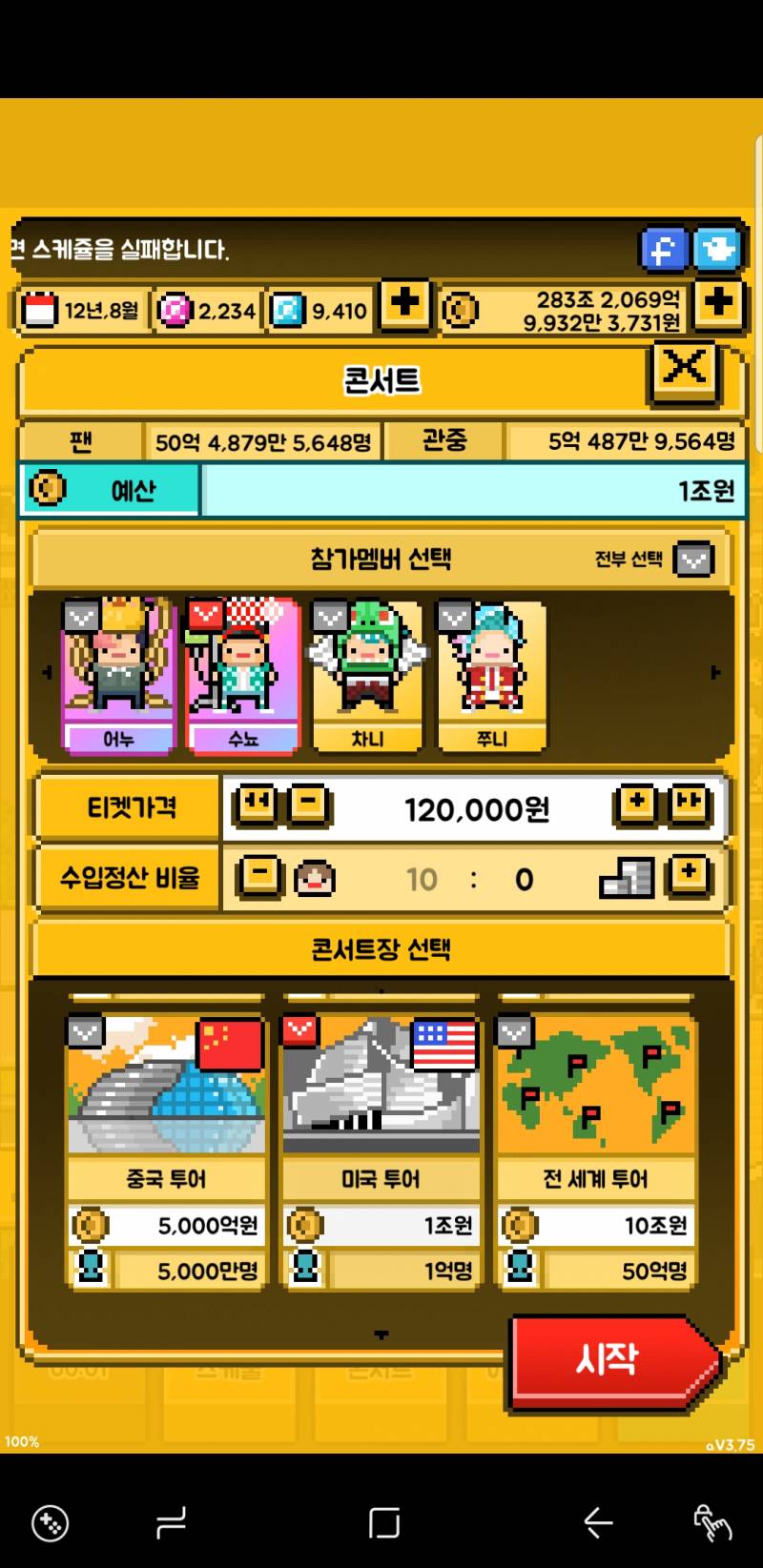The height and width of the screenshot is (1568, 763).
Task: Add more coins with the plus button
Action: [718, 305]
